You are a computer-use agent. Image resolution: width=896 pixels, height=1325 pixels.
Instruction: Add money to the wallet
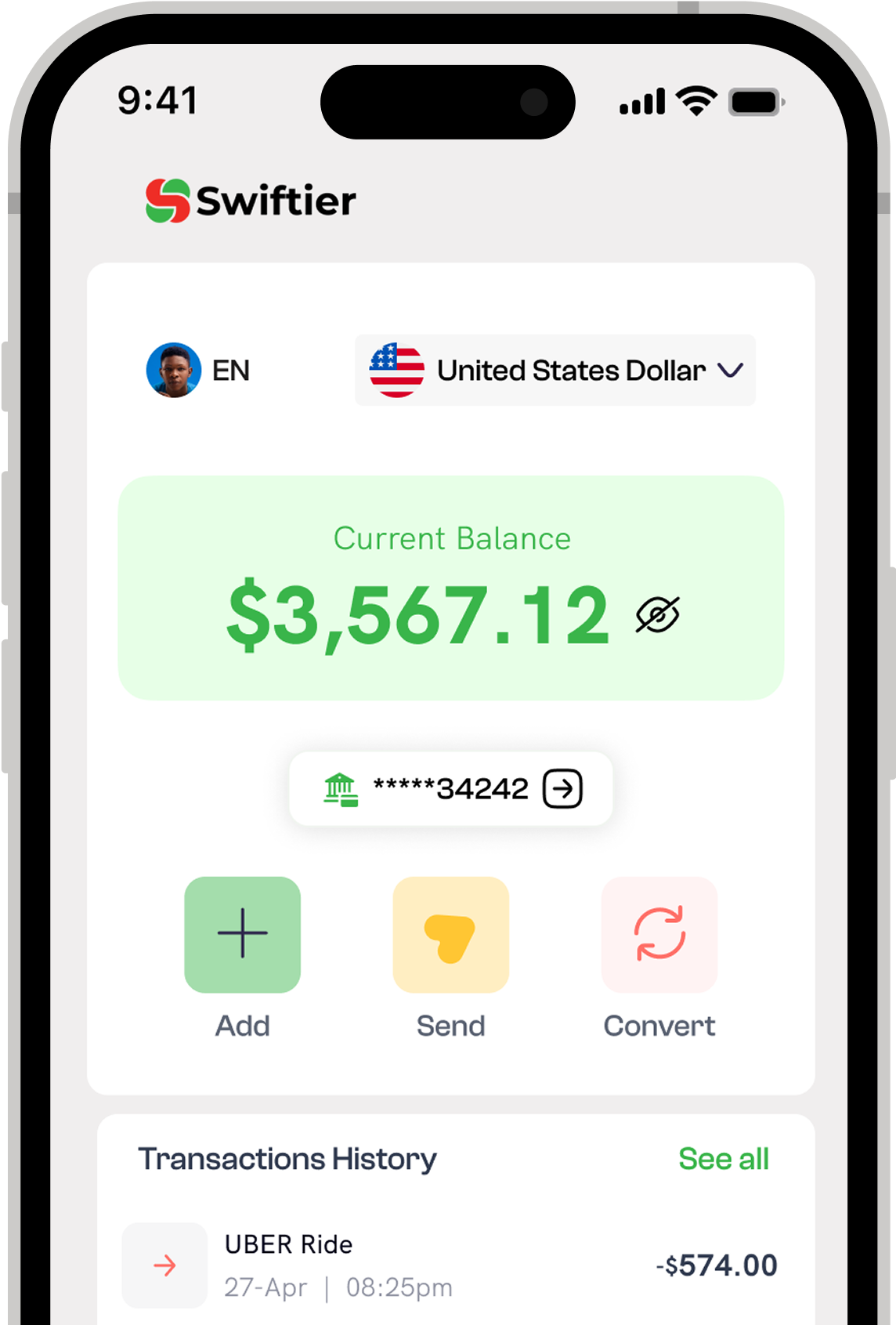243,934
